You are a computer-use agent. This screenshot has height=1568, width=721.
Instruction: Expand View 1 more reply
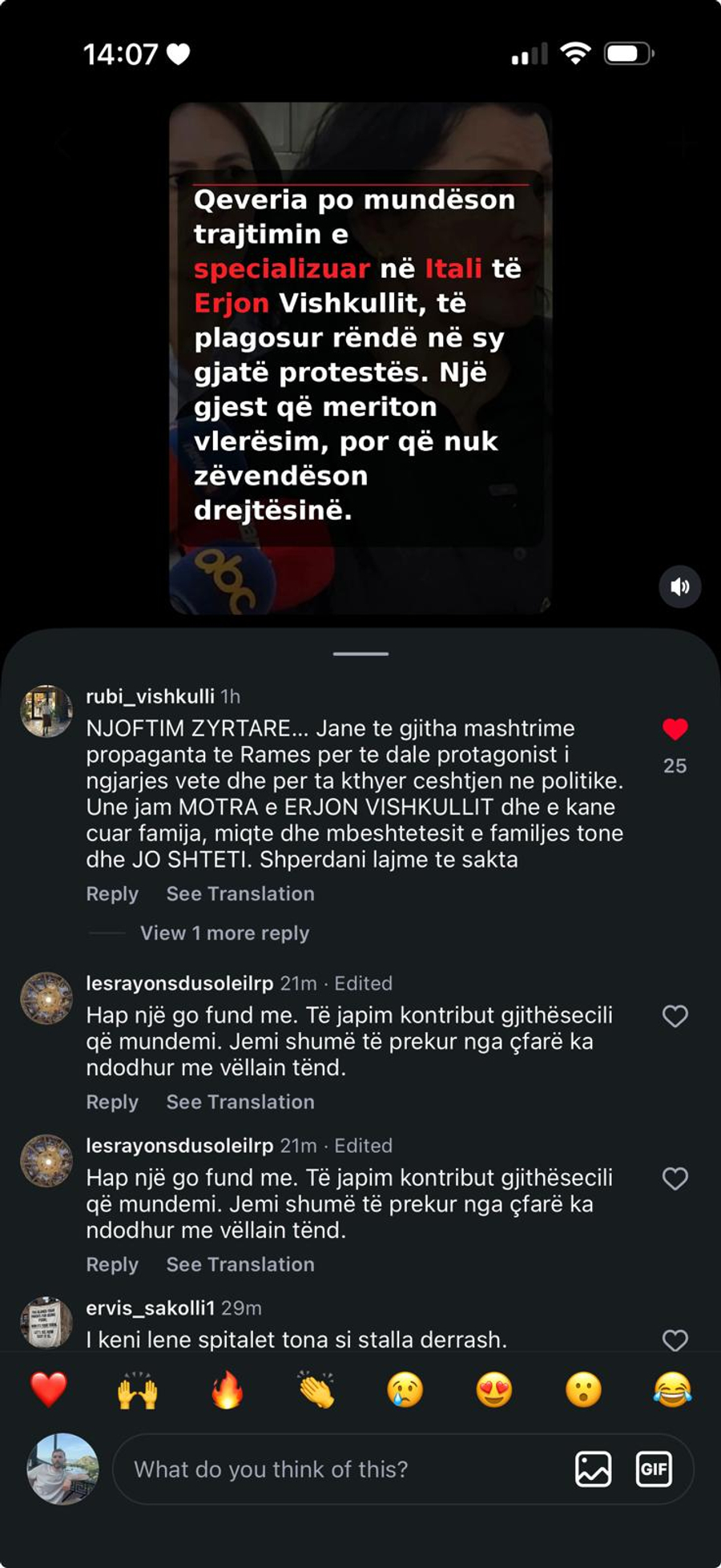pos(224,933)
